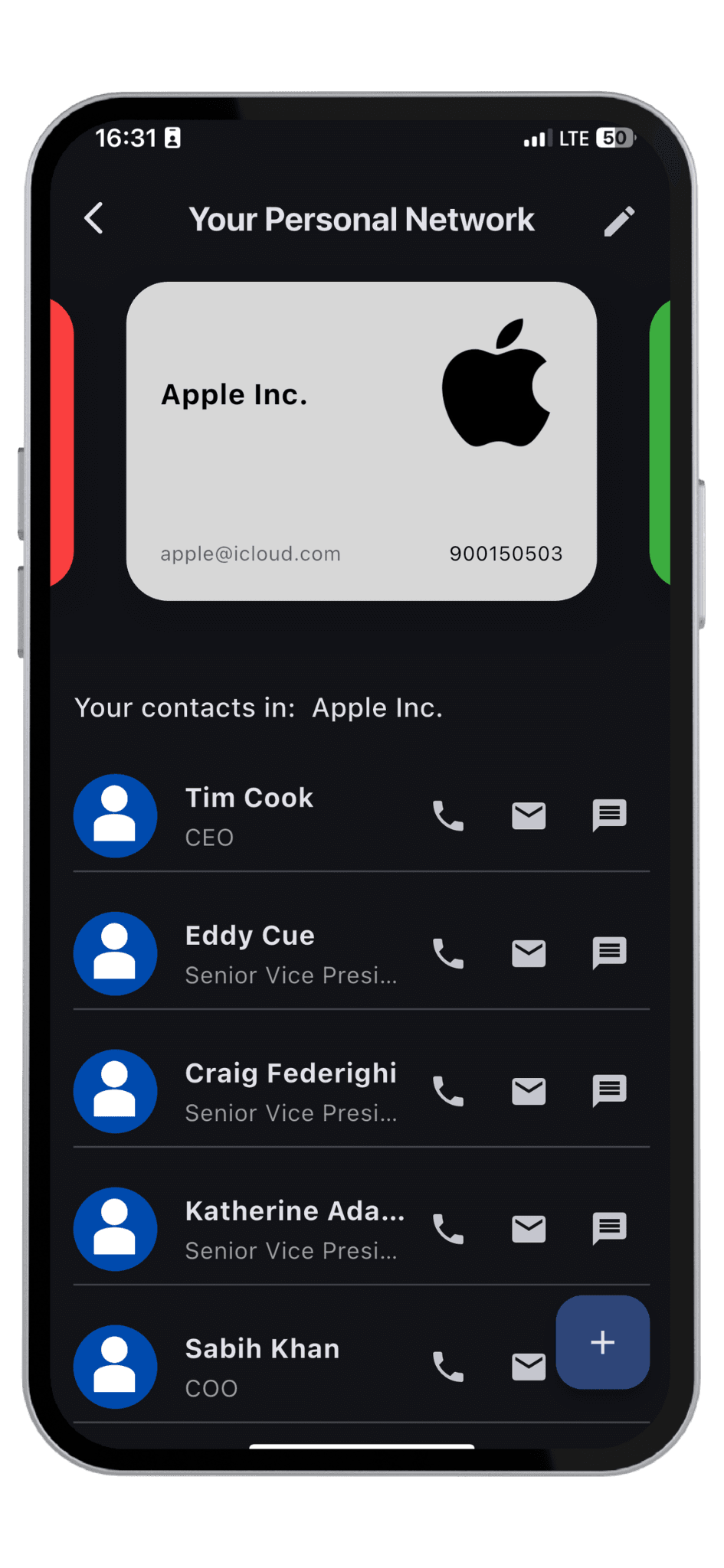Send a message to Tim Cook
Screen dimensions: 724x1568
point(609,815)
